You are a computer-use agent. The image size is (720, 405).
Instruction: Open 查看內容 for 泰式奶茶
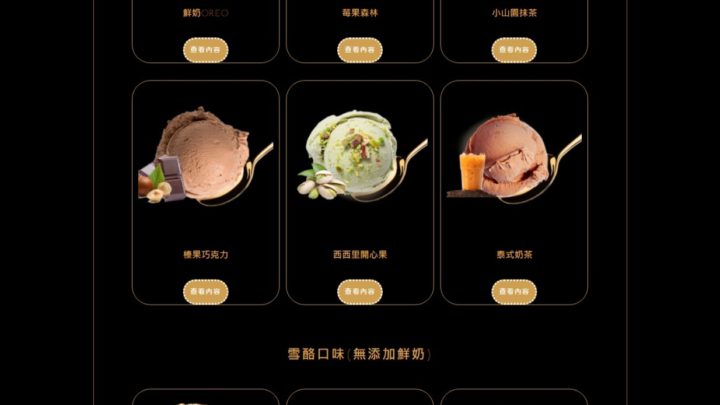tap(514, 291)
